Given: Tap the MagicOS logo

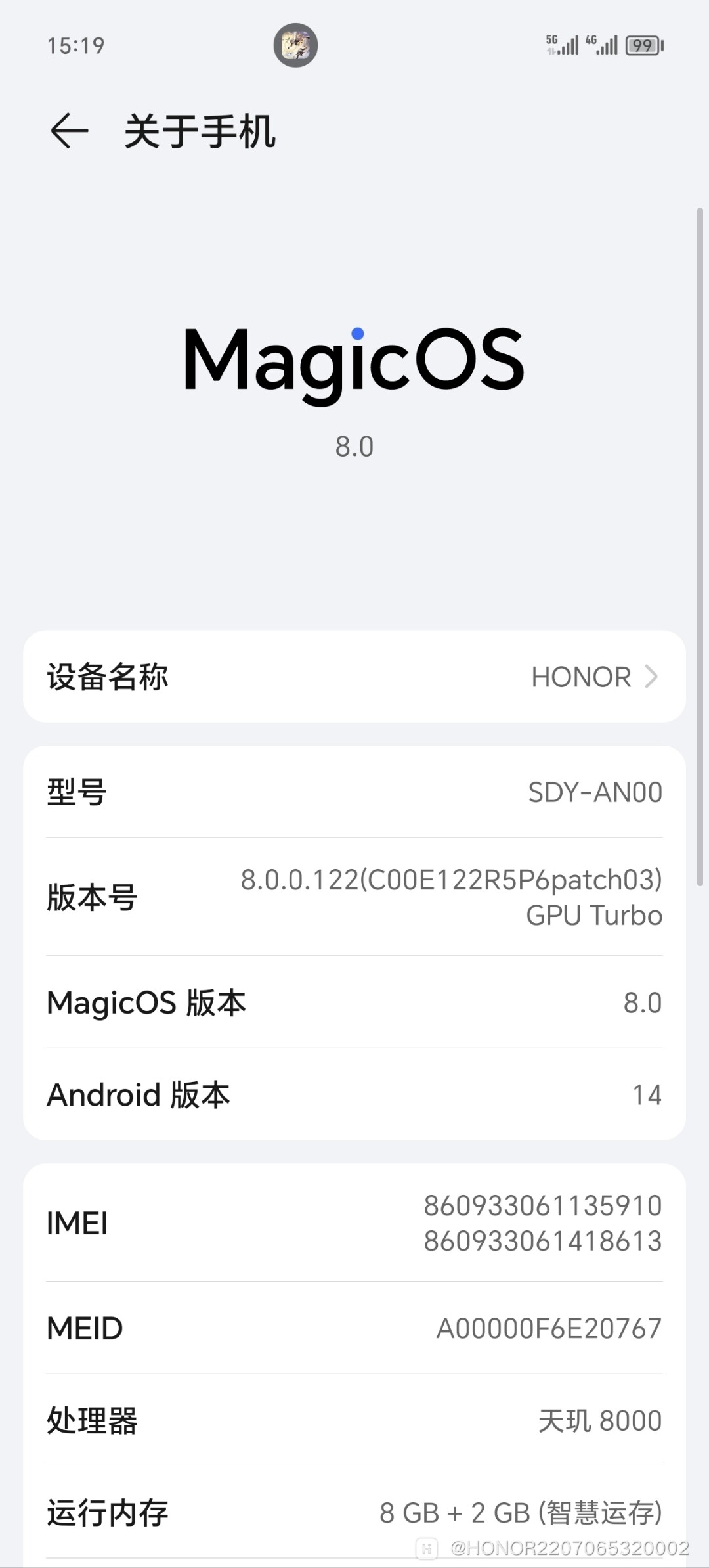Looking at the screenshot, I should pyautogui.click(x=354, y=362).
